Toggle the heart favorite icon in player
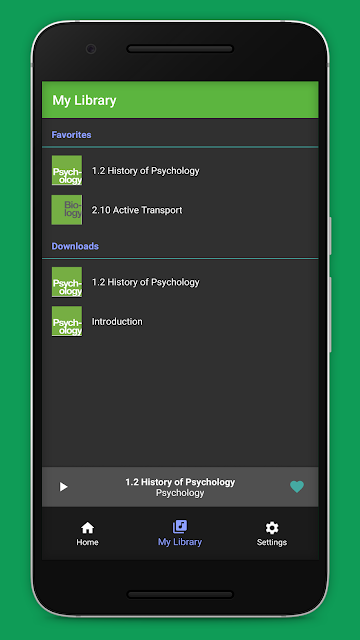360x640 pixels. tap(297, 487)
